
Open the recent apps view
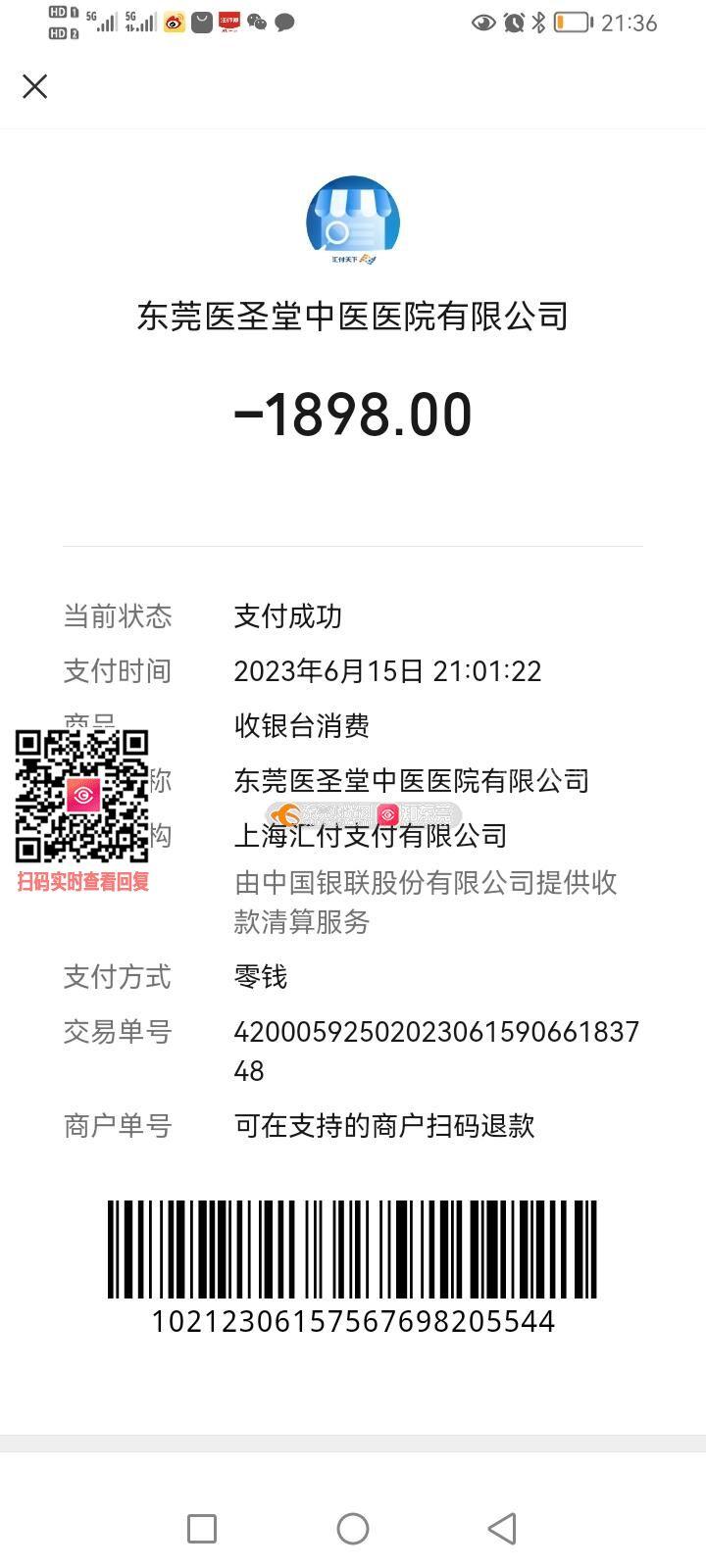coord(202,1528)
